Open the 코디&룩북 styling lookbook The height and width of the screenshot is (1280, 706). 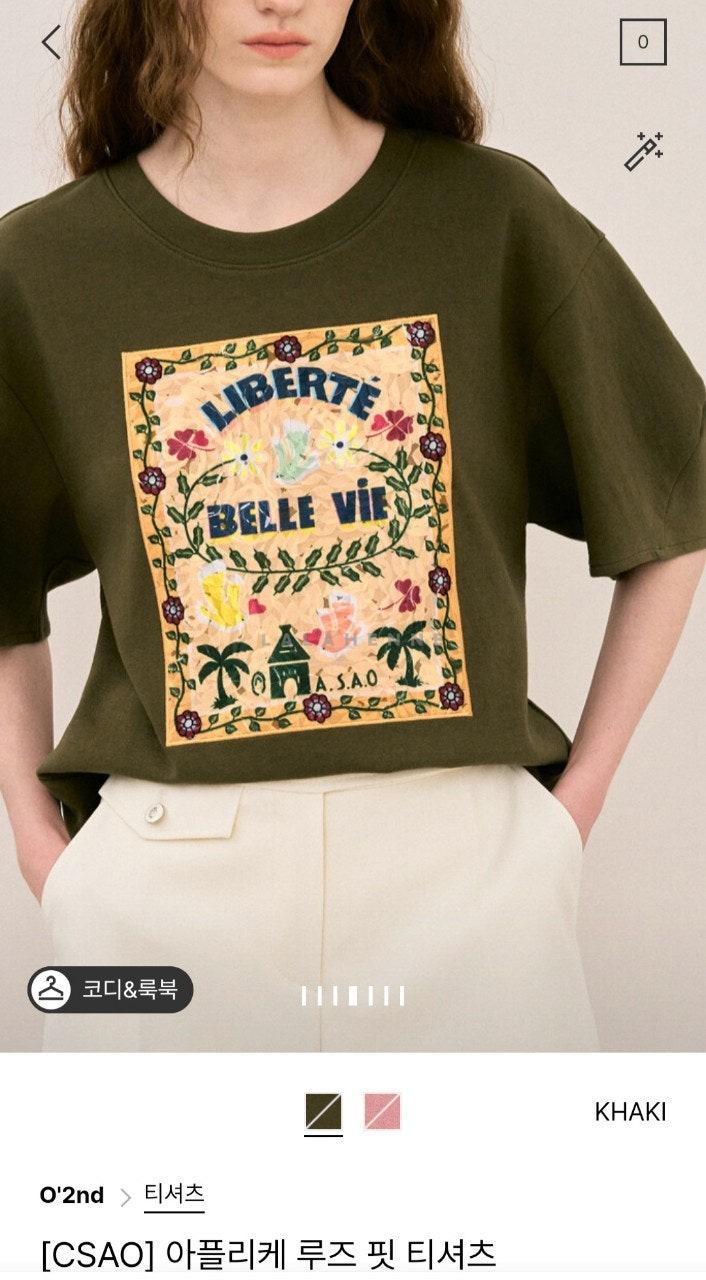point(110,989)
